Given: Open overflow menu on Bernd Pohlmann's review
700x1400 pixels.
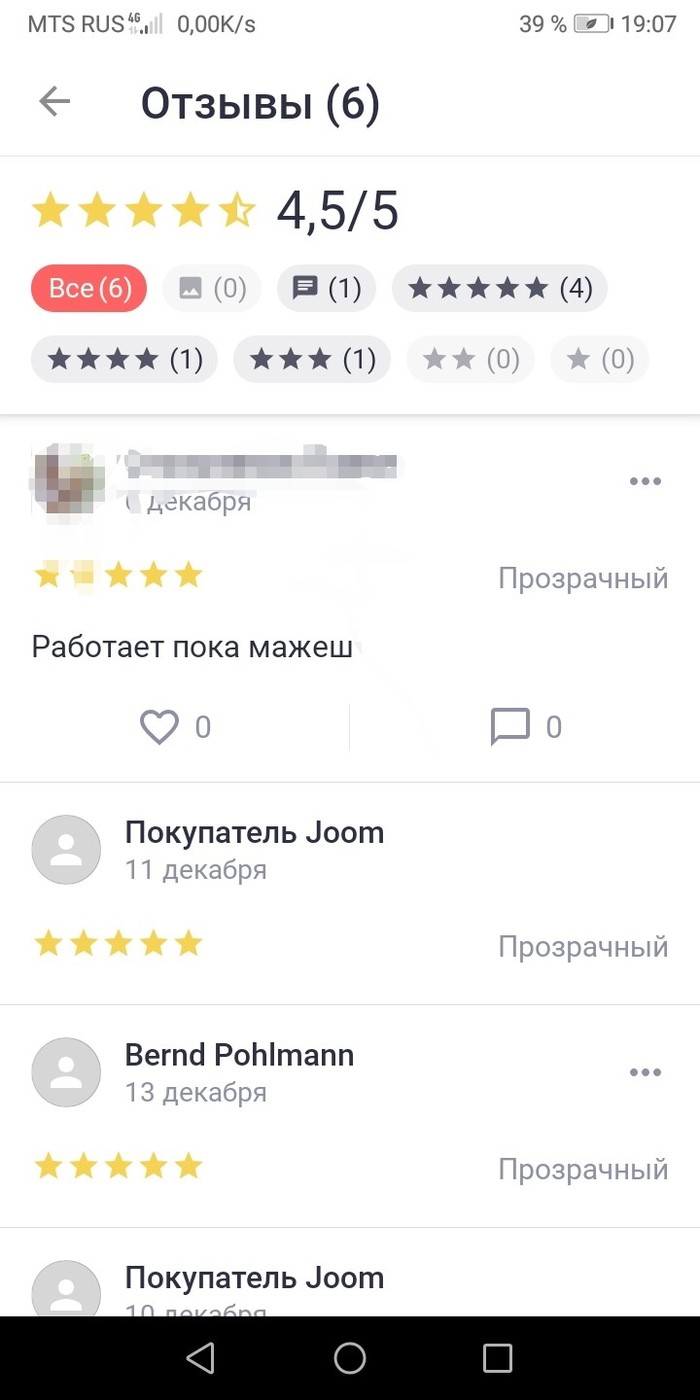Looking at the screenshot, I should (645, 1073).
